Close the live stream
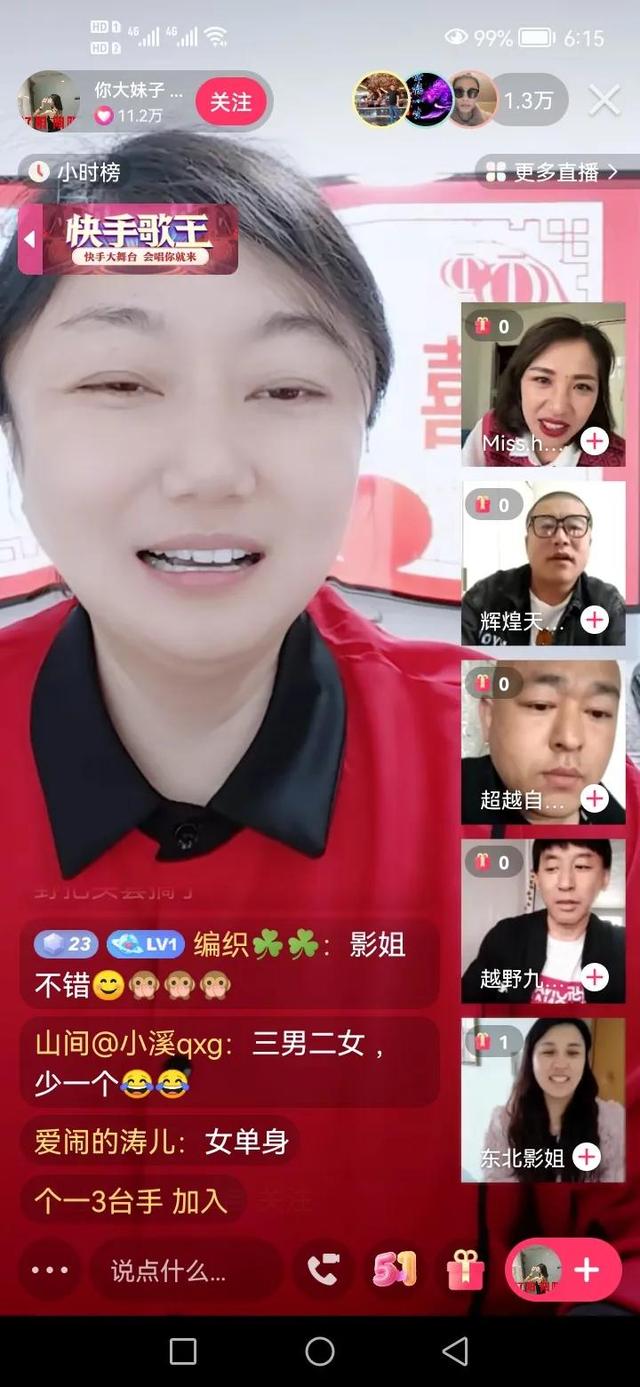This screenshot has width=640, height=1387. click(604, 100)
